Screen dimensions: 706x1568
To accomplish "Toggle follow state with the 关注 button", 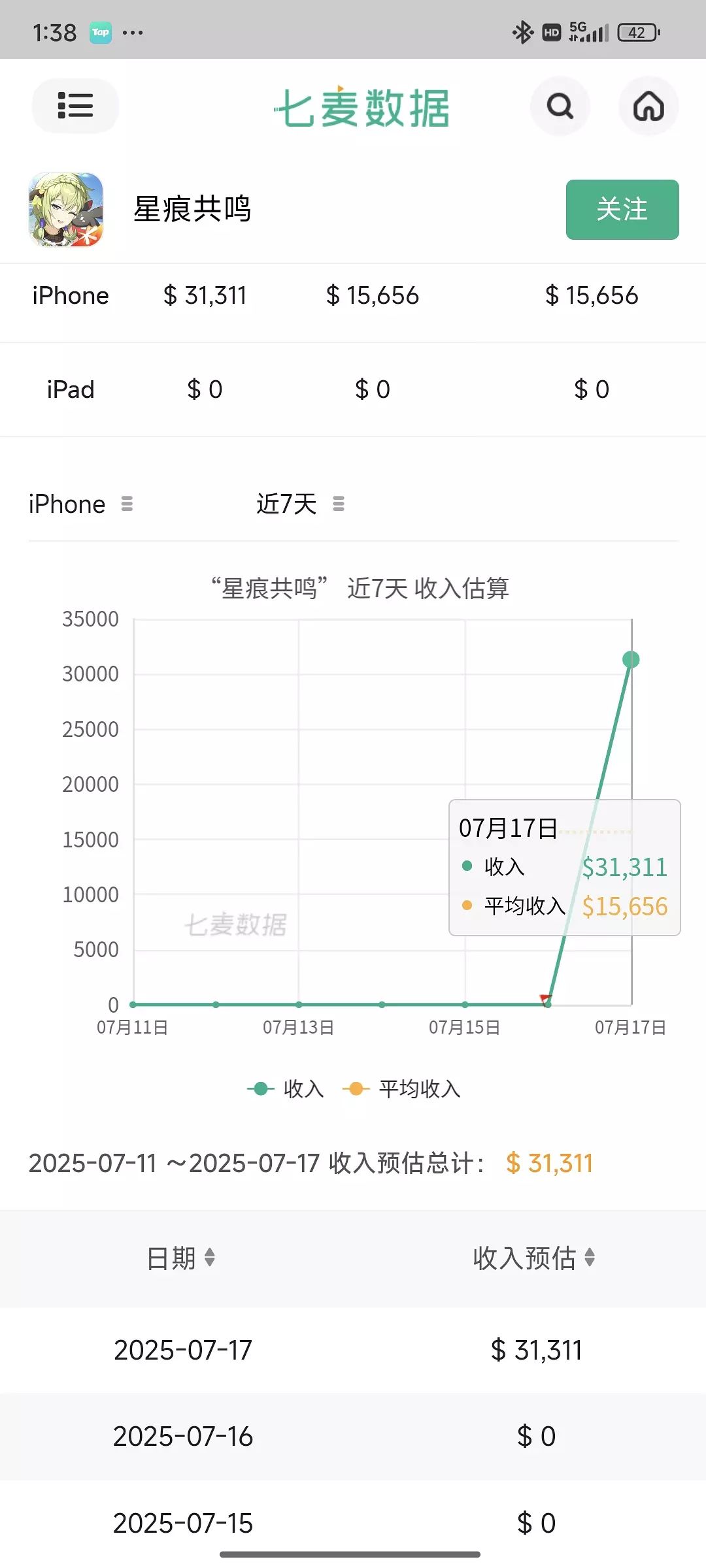I will pos(622,210).
